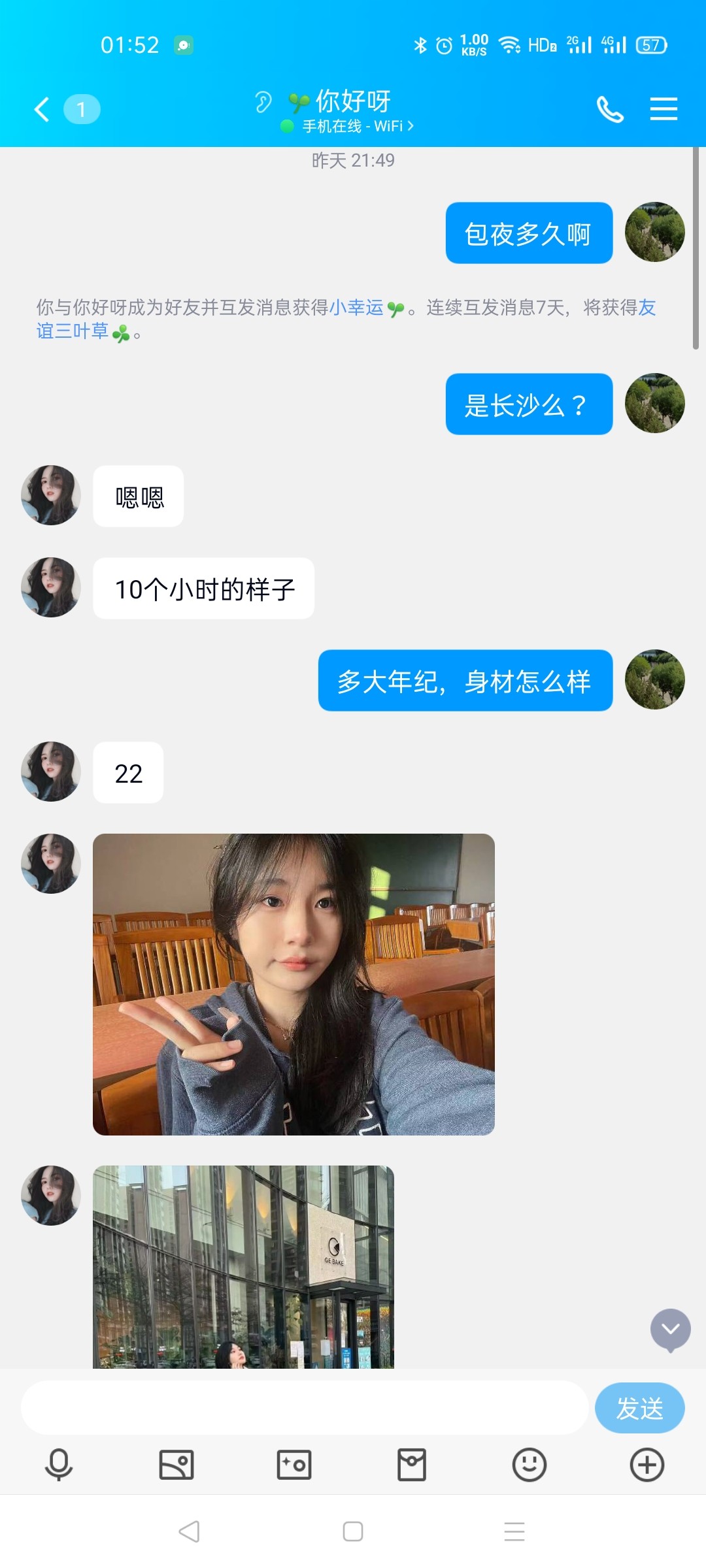
Task: Tap the back arrow showing unread count 1
Action: click(x=59, y=108)
